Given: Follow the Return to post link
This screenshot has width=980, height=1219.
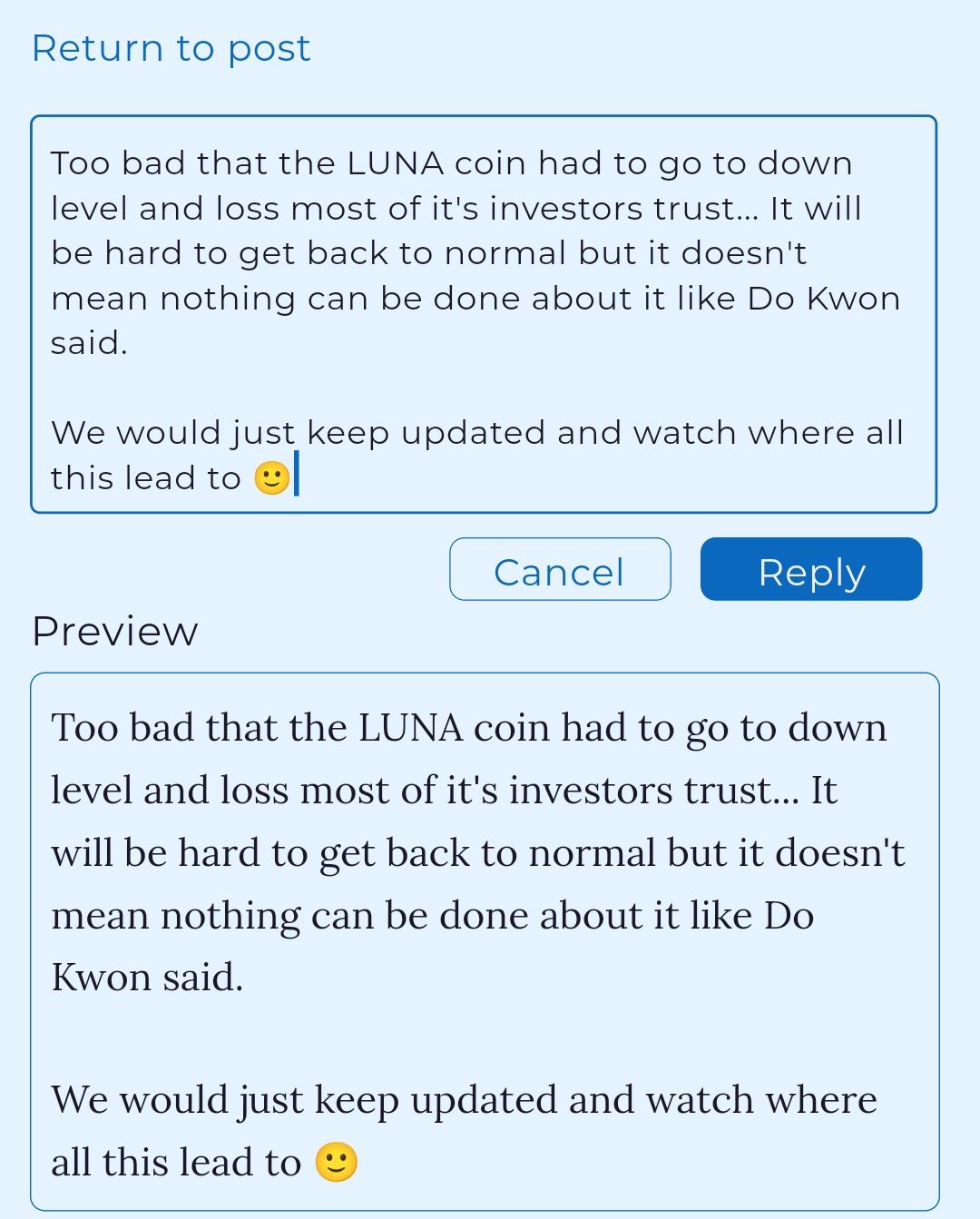Looking at the screenshot, I should coord(171,48).
